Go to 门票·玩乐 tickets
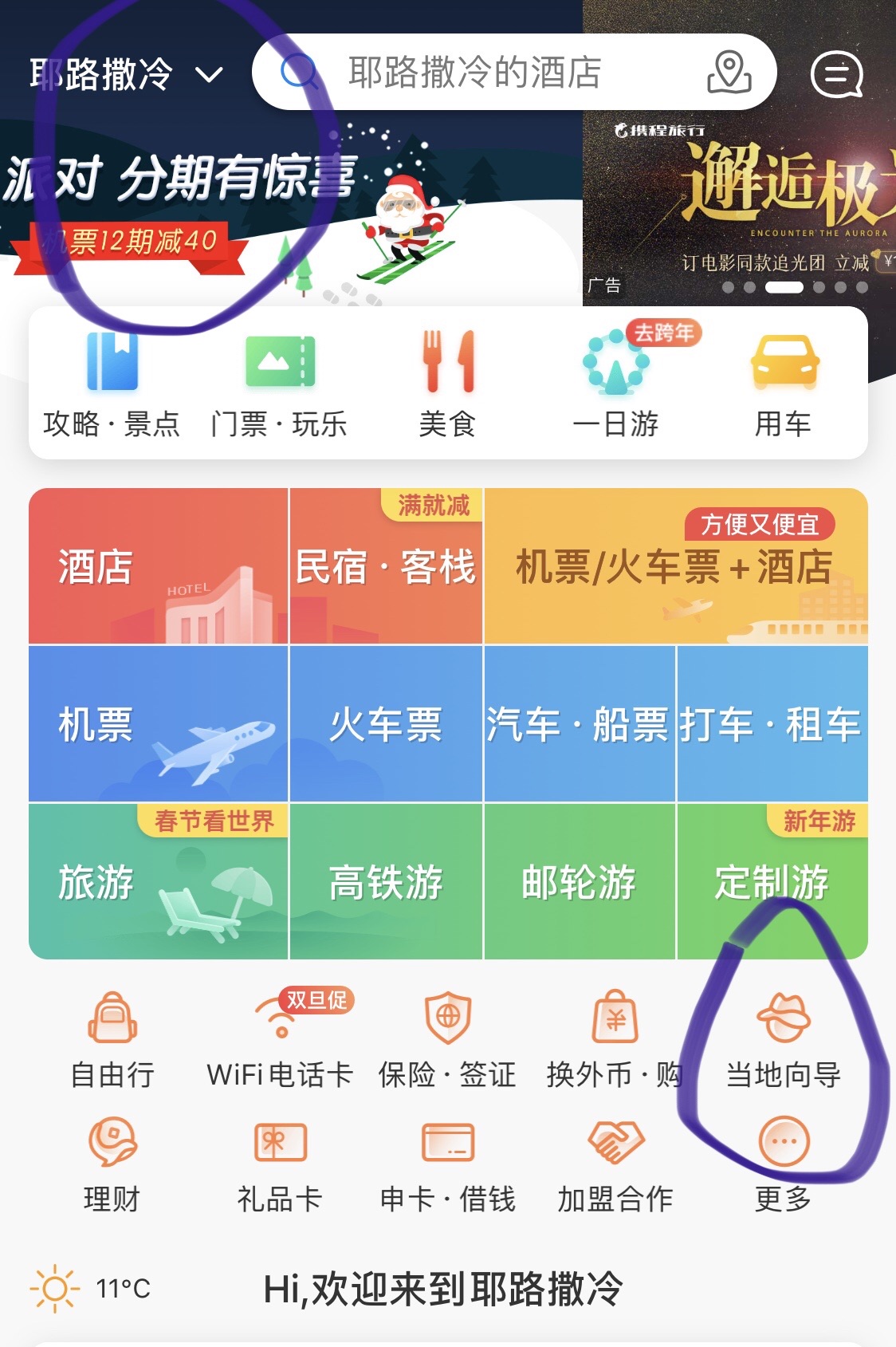The height and width of the screenshot is (1347, 896). pos(280,384)
